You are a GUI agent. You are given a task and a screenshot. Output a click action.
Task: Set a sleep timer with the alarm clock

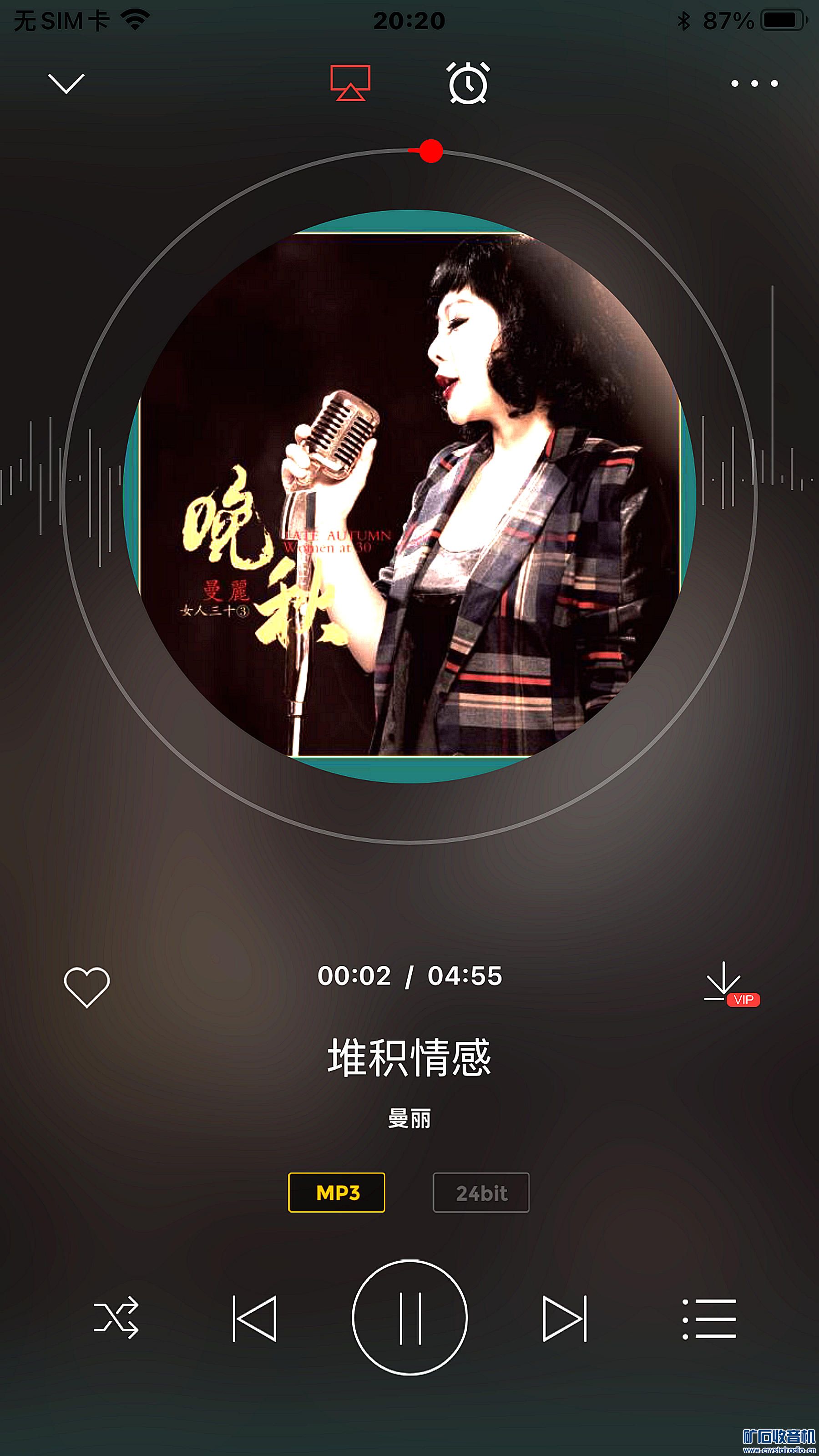[468, 84]
